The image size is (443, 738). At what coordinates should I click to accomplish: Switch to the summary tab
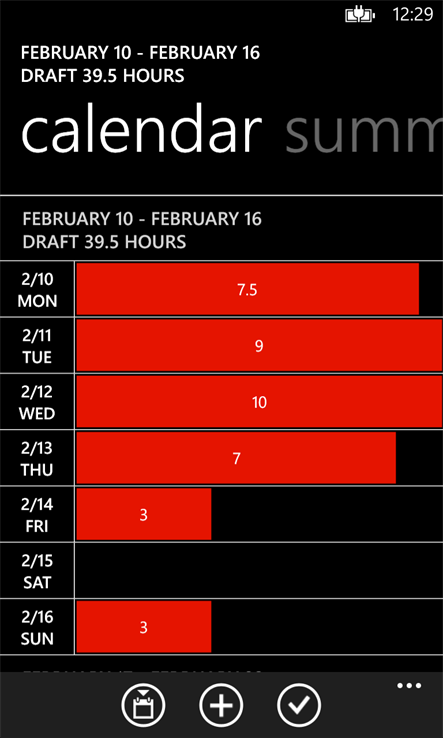(x=364, y=129)
